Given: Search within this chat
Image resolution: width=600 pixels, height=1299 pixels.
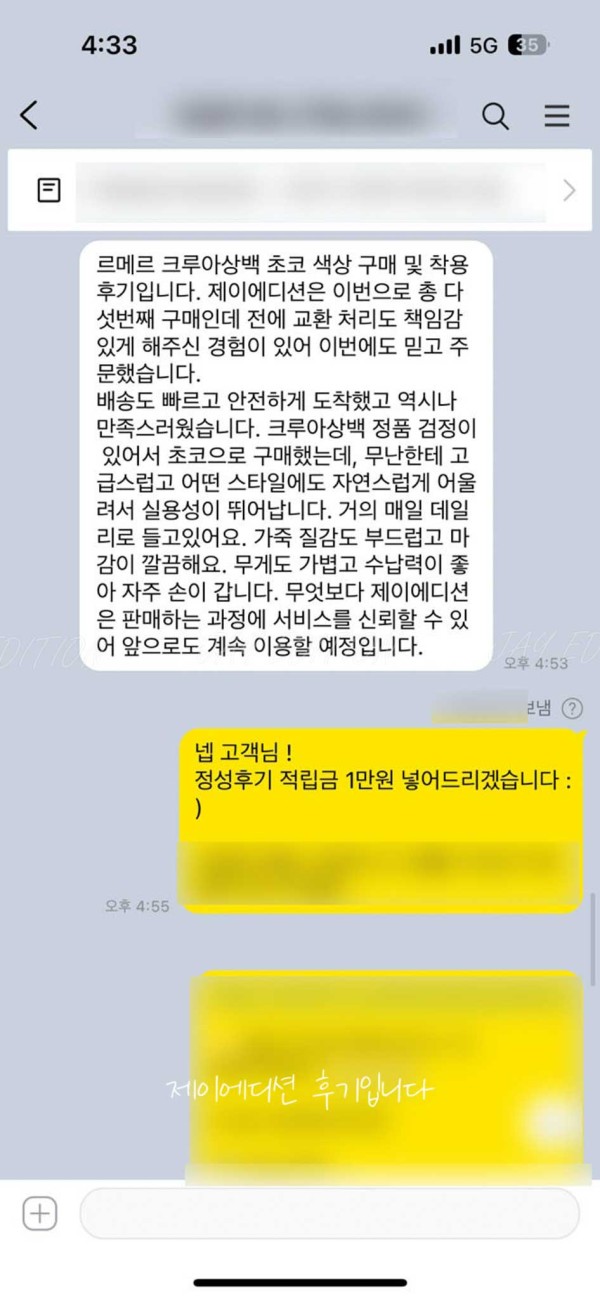Looking at the screenshot, I should [495, 116].
